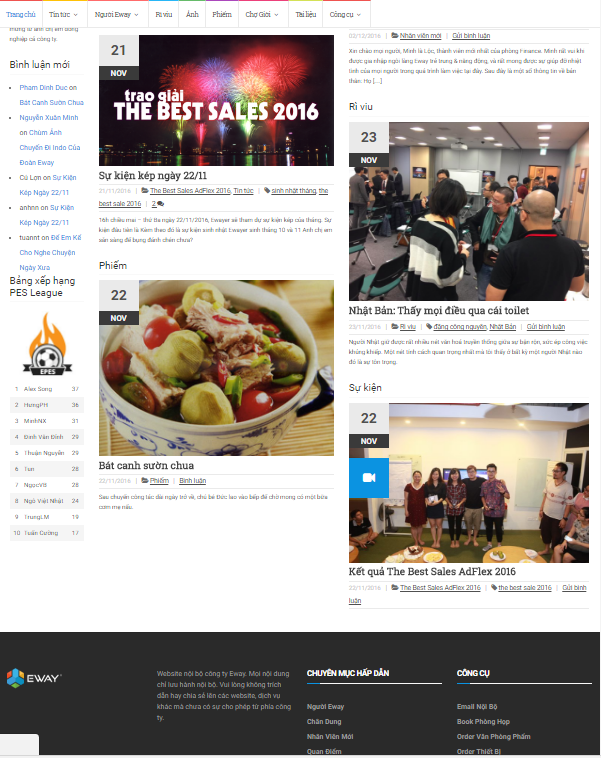Expand the Người Eway menu
Screen dimensions: 601x758
(x=115, y=15)
